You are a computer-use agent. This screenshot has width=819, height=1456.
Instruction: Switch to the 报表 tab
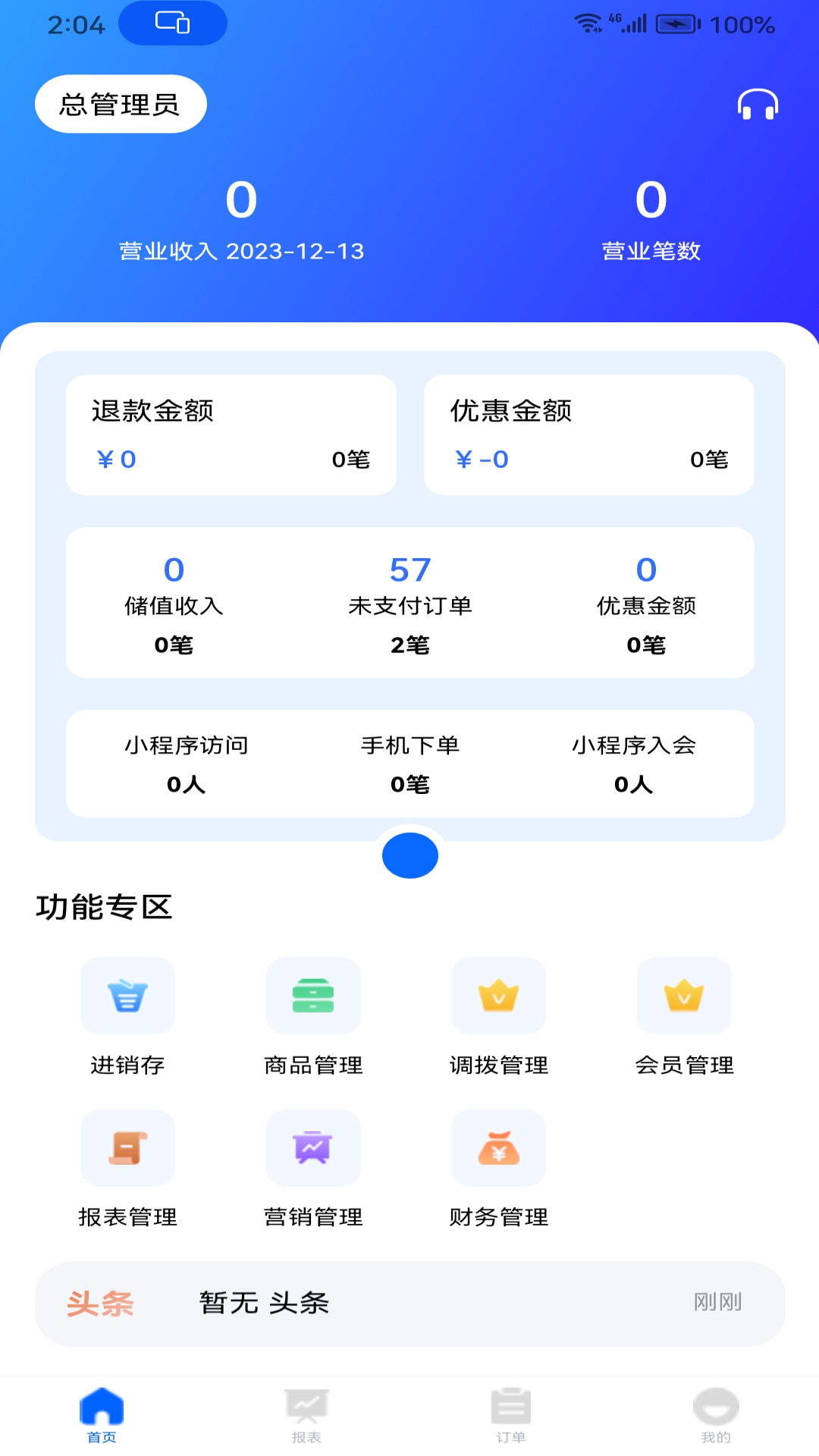(x=306, y=1415)
